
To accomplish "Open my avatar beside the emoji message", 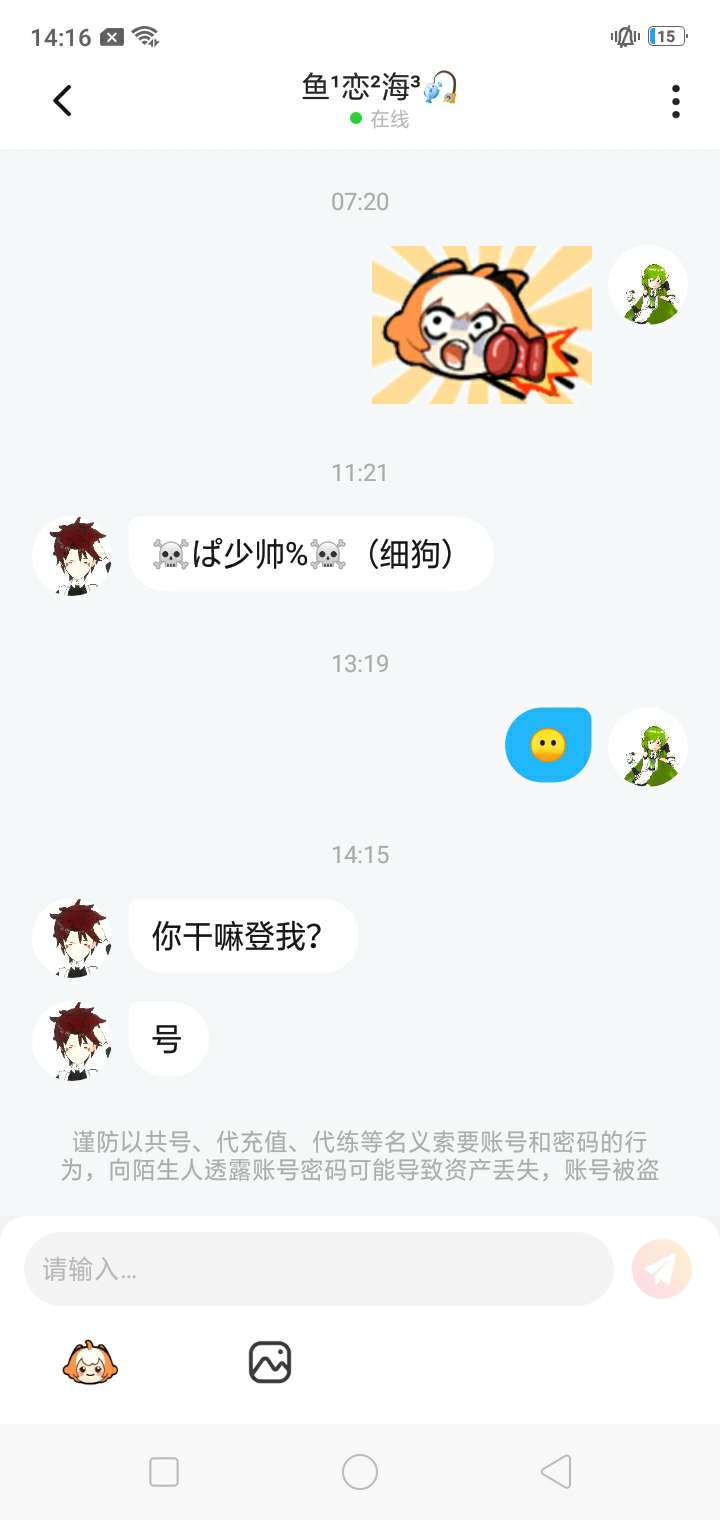I will pyautogui.click(x=648, y=747).
